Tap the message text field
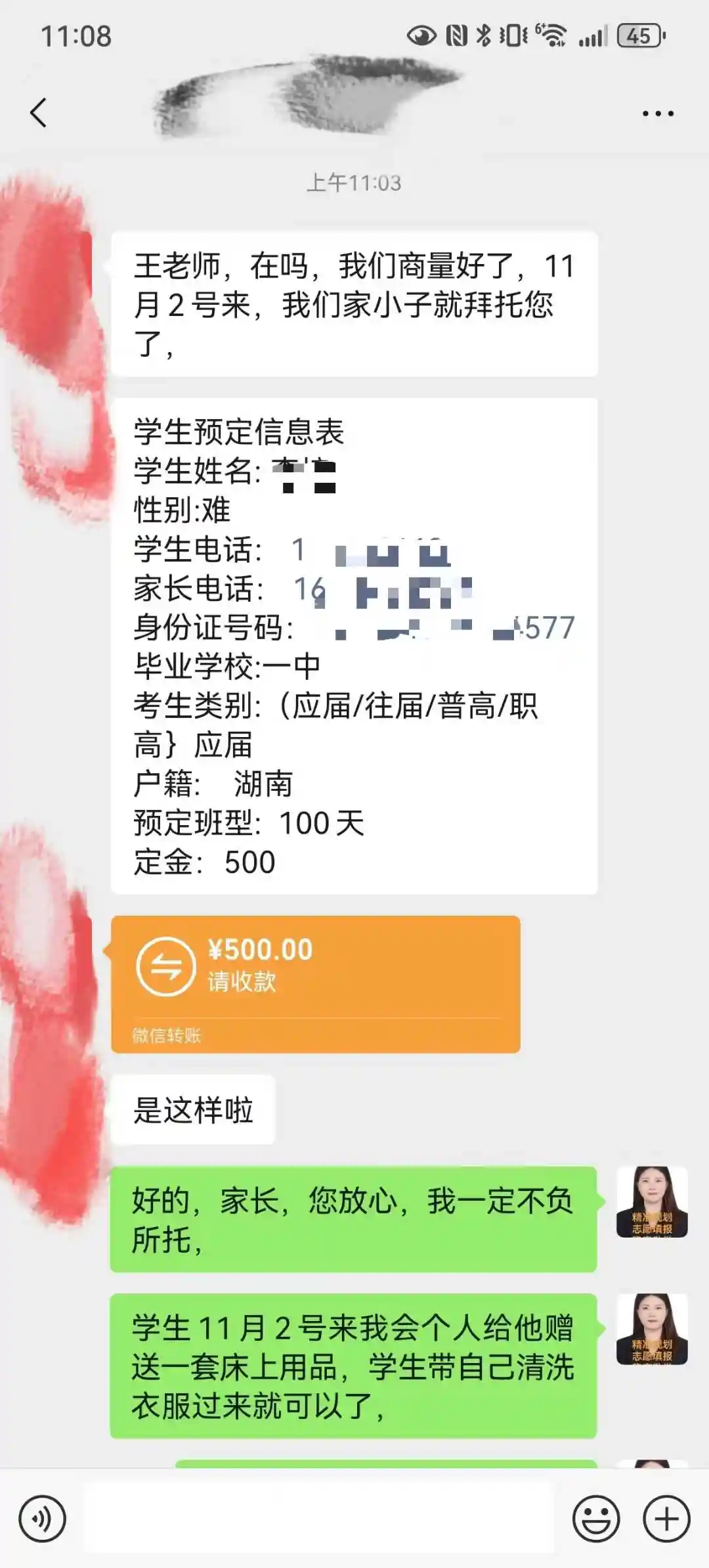 point(320,1518)
